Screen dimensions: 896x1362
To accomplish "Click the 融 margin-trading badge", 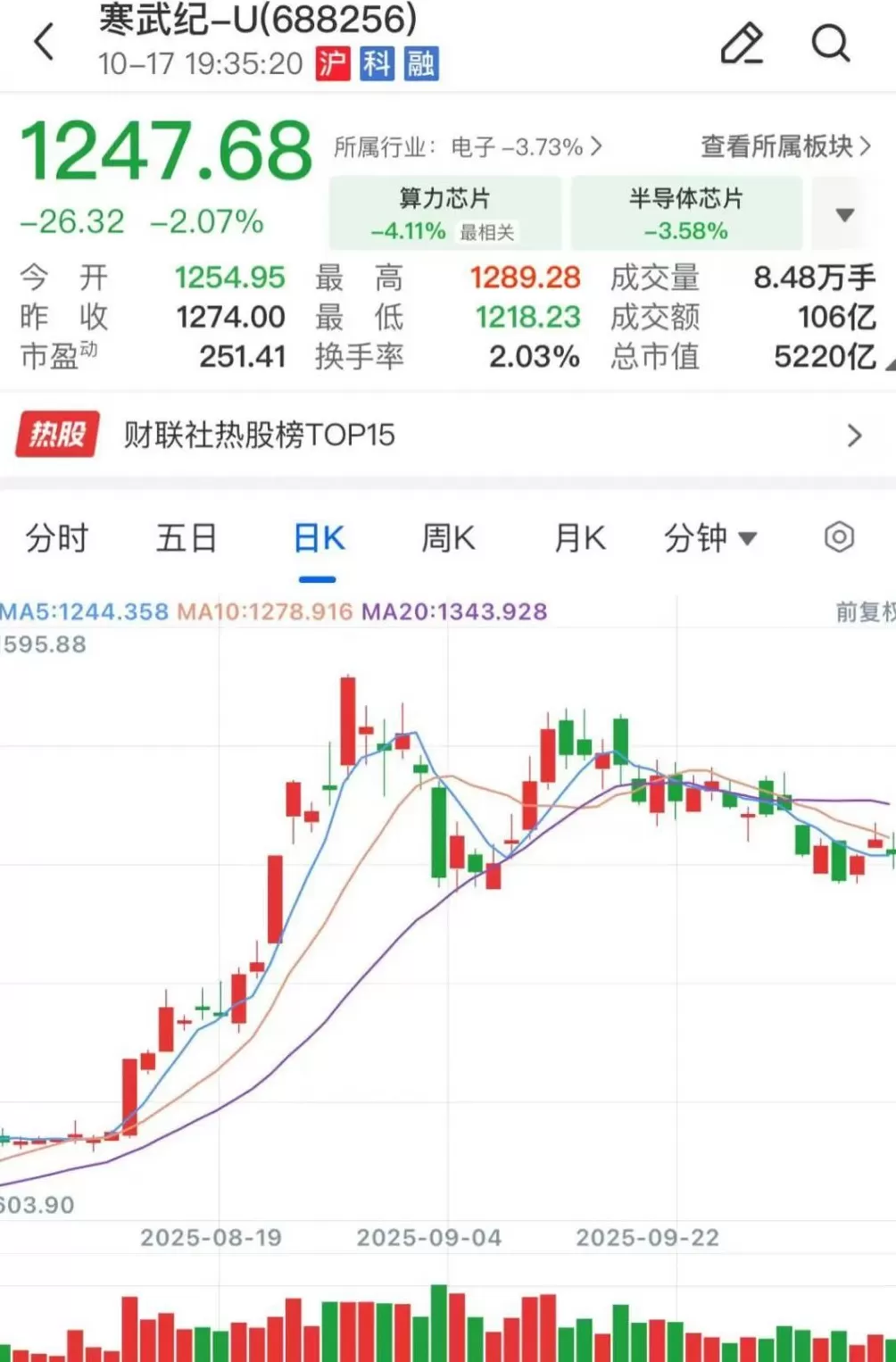I will [419, 65].
